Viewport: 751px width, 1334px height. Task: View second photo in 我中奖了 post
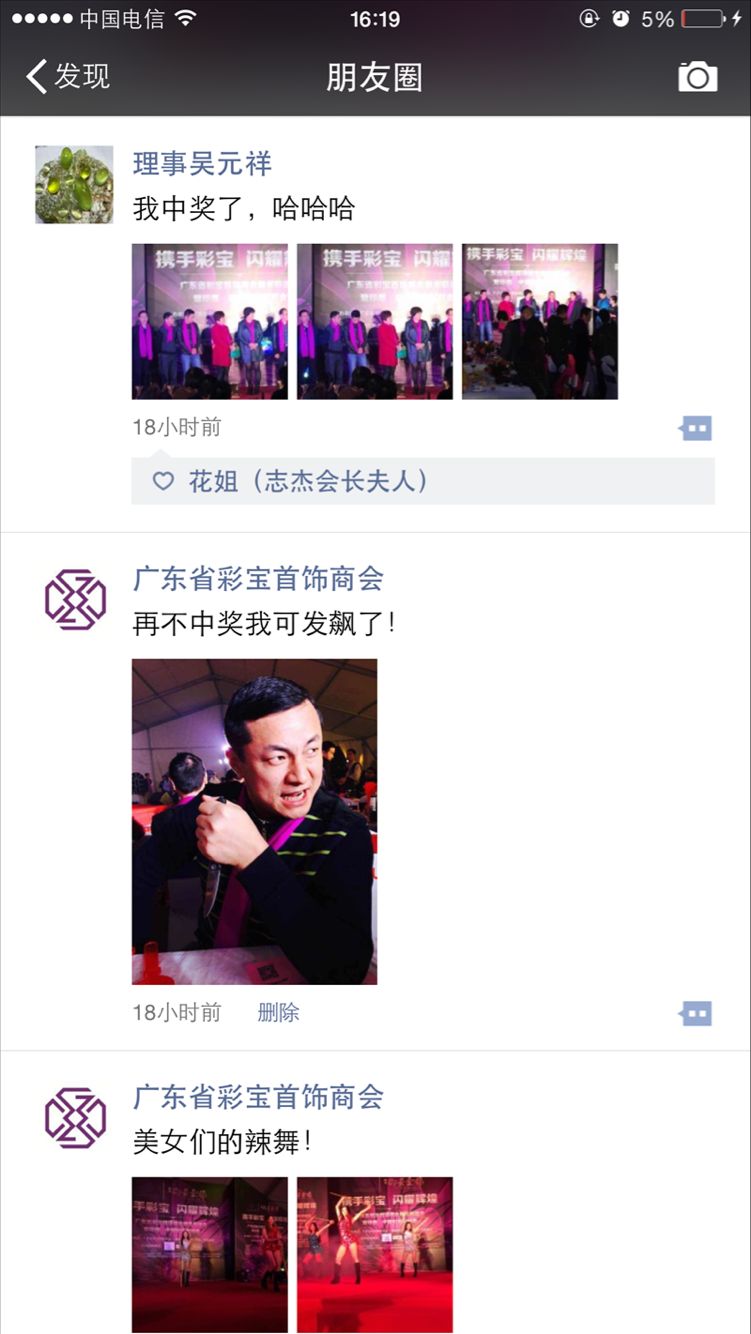click(375, 321)
